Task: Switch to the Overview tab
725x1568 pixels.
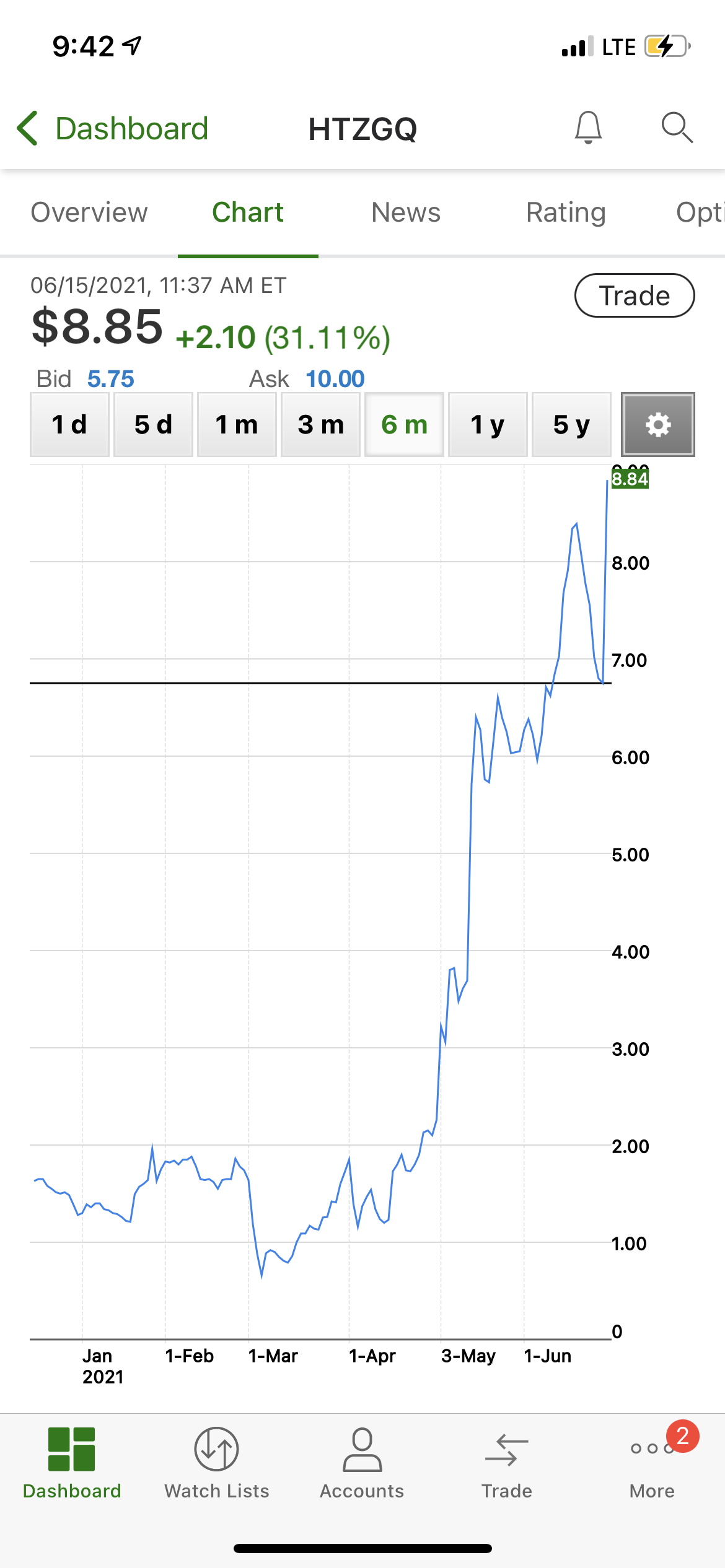Action: coord(89,212)
